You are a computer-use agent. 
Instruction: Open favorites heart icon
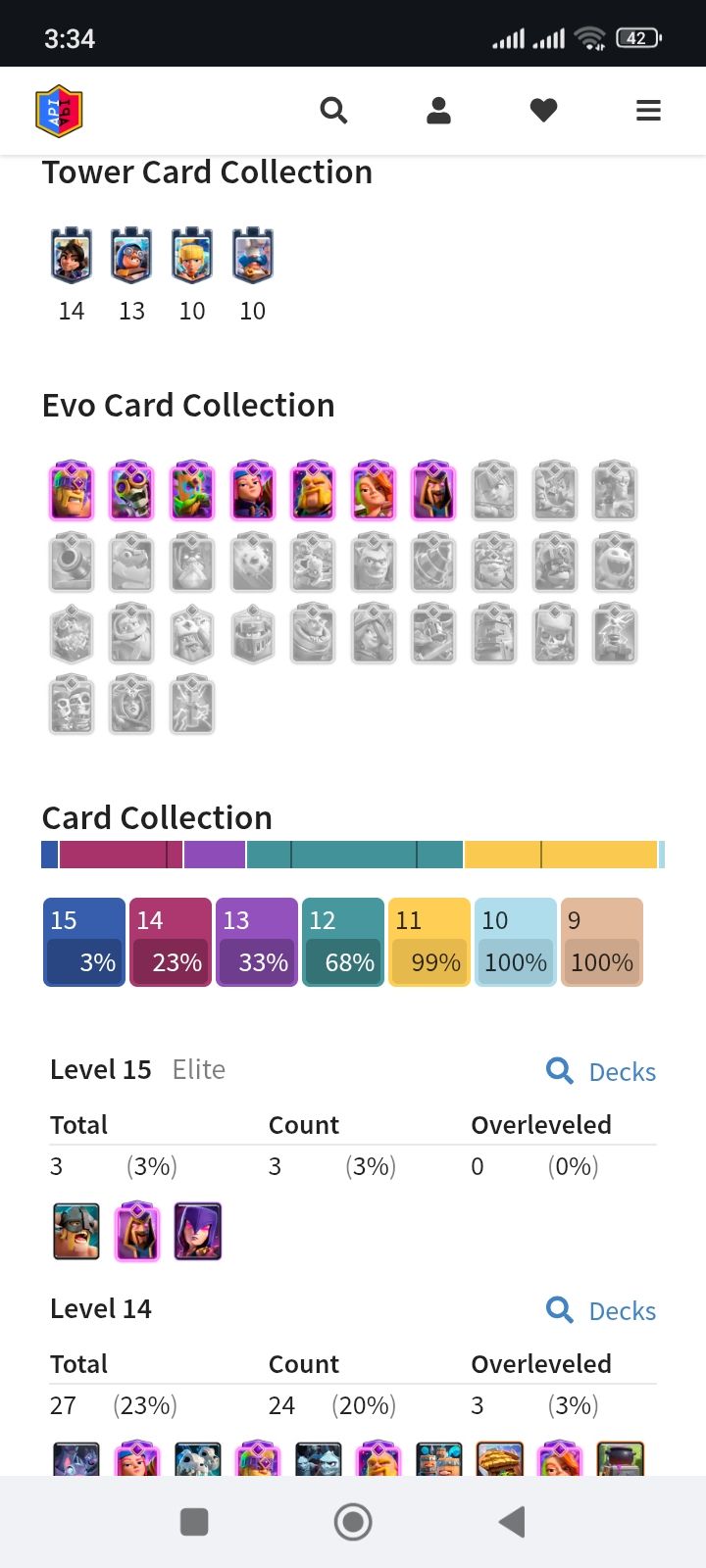(543, 111)
